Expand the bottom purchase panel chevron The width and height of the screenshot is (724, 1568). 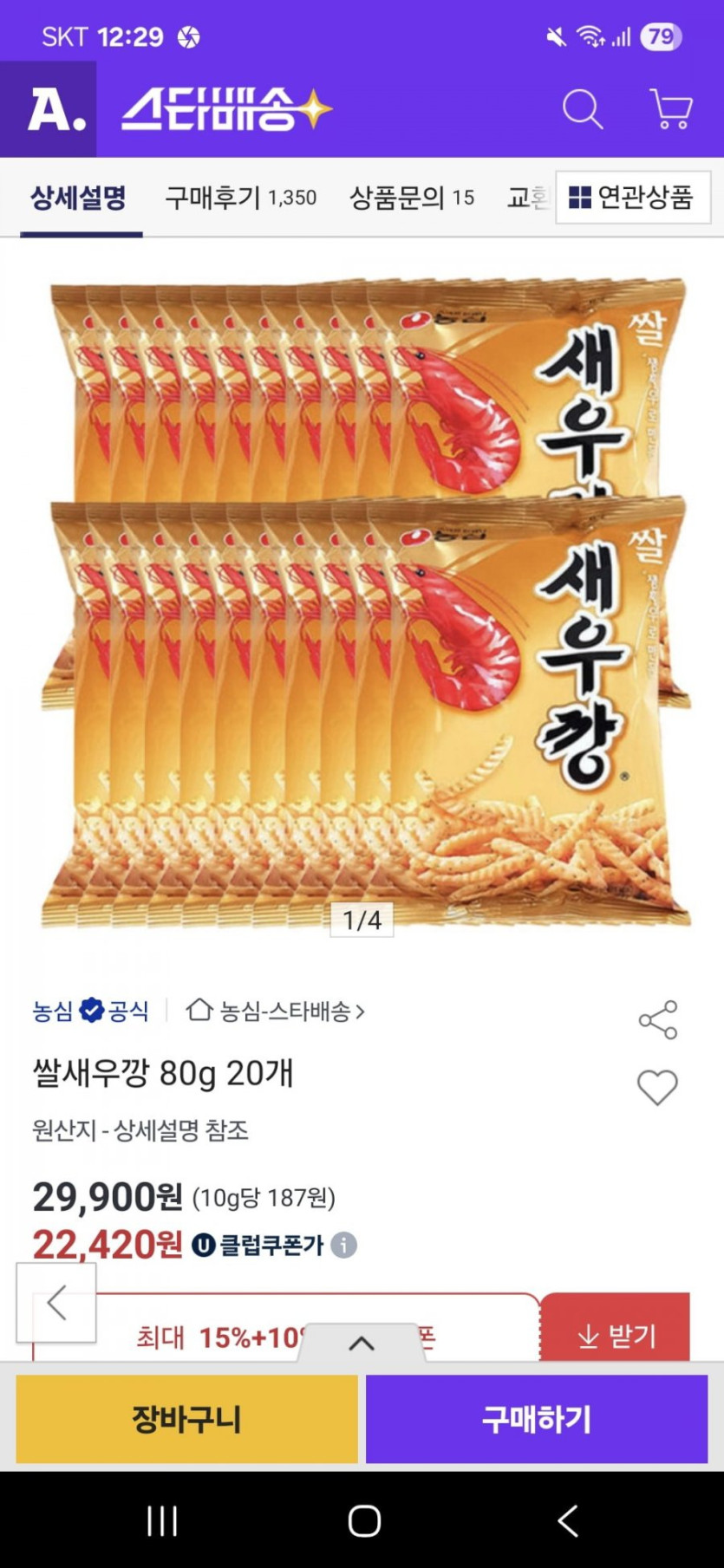click(362, 1344)
